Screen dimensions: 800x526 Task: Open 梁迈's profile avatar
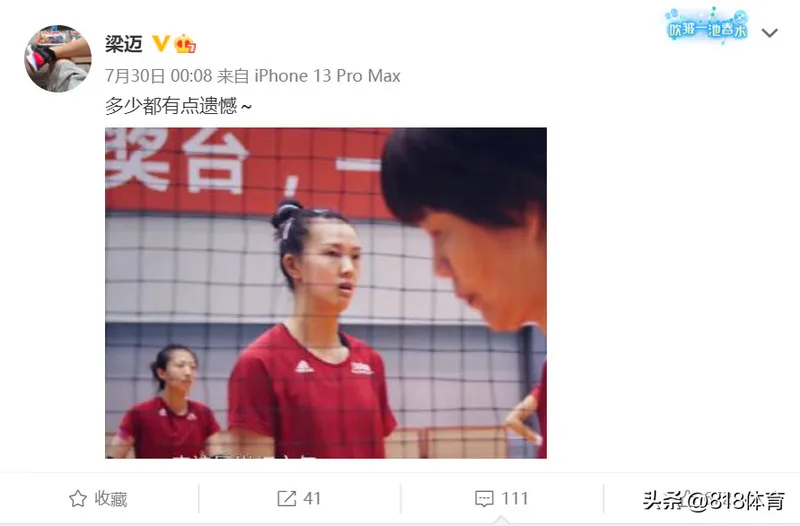pos(57,58)
